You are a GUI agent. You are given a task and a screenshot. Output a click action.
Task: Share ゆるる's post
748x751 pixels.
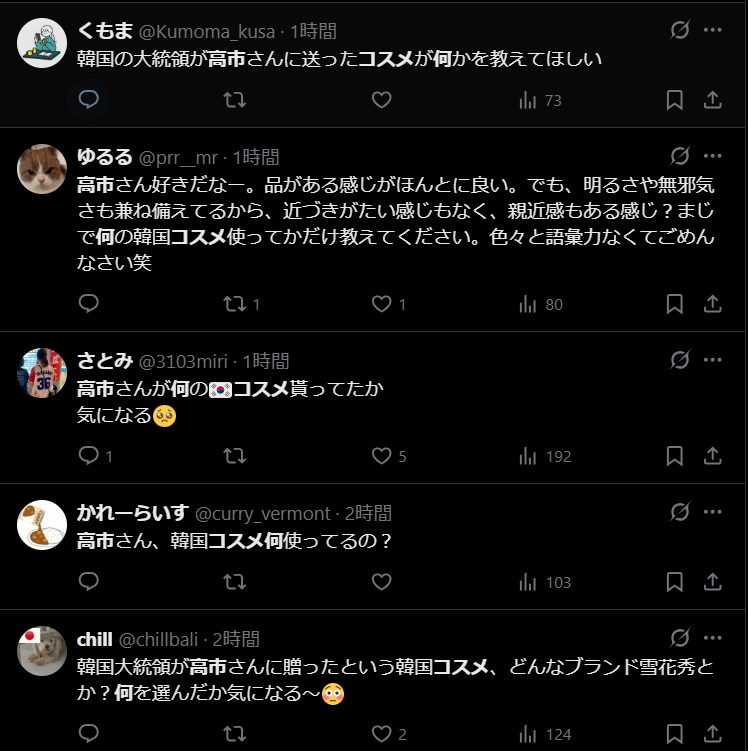(712, 304)
